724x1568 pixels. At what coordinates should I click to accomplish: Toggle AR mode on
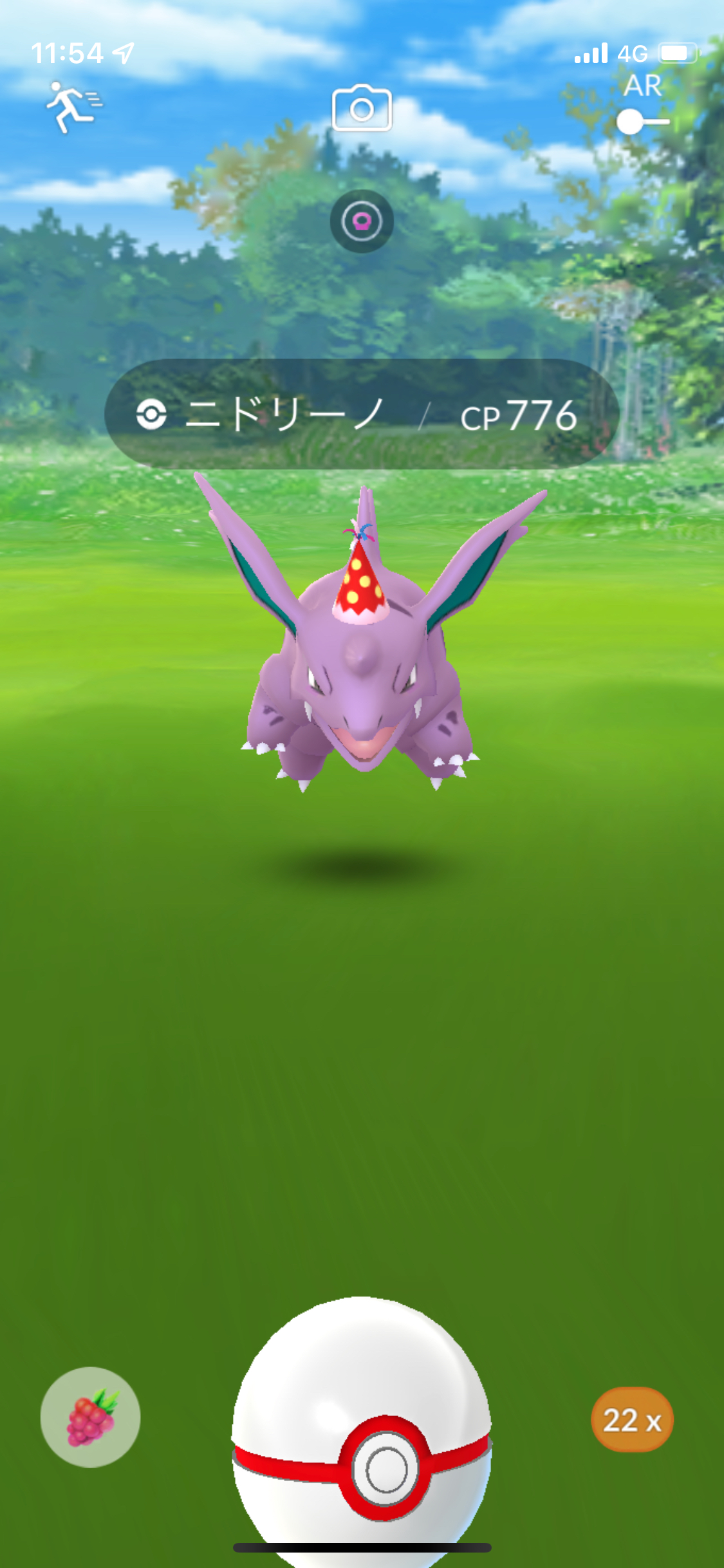coord(642,120)
